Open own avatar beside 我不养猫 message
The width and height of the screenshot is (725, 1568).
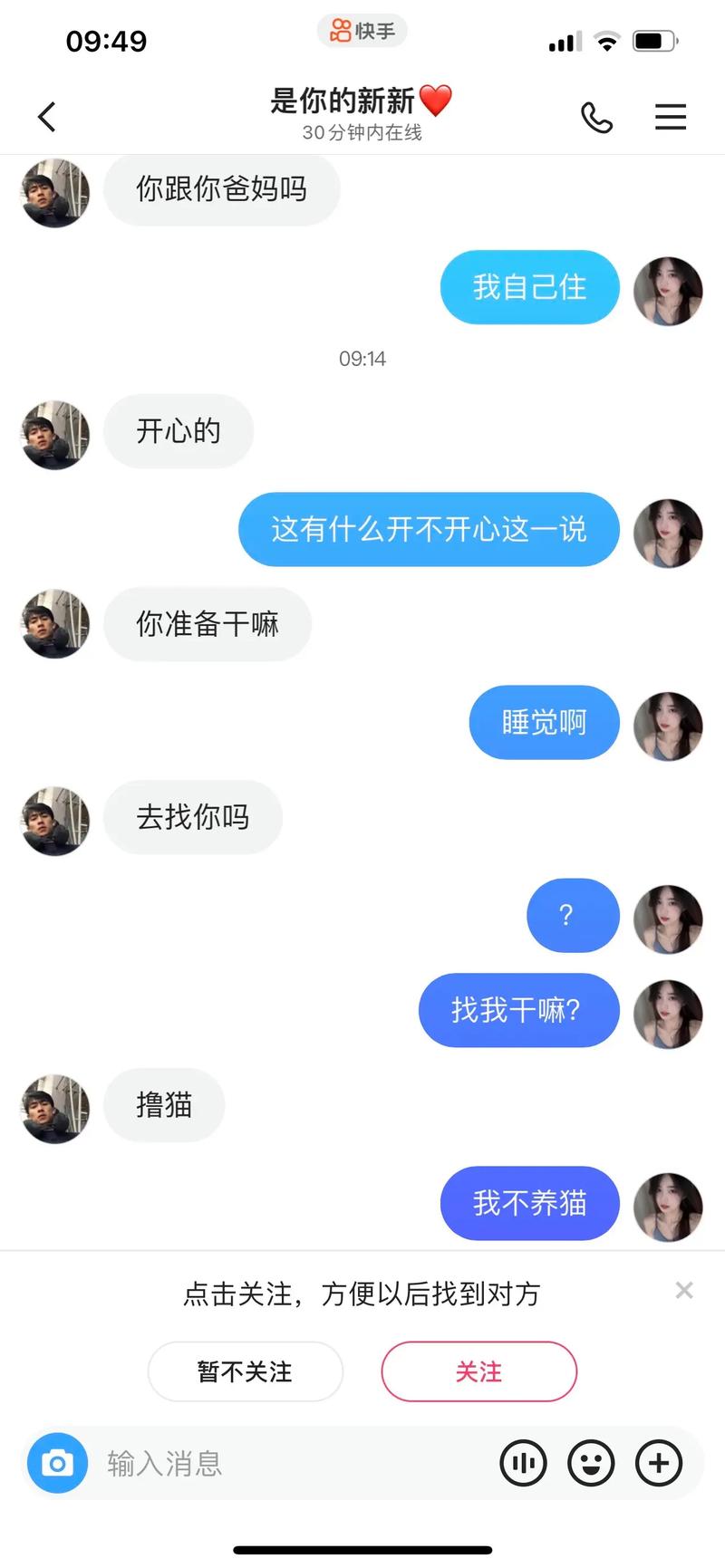668,1206
